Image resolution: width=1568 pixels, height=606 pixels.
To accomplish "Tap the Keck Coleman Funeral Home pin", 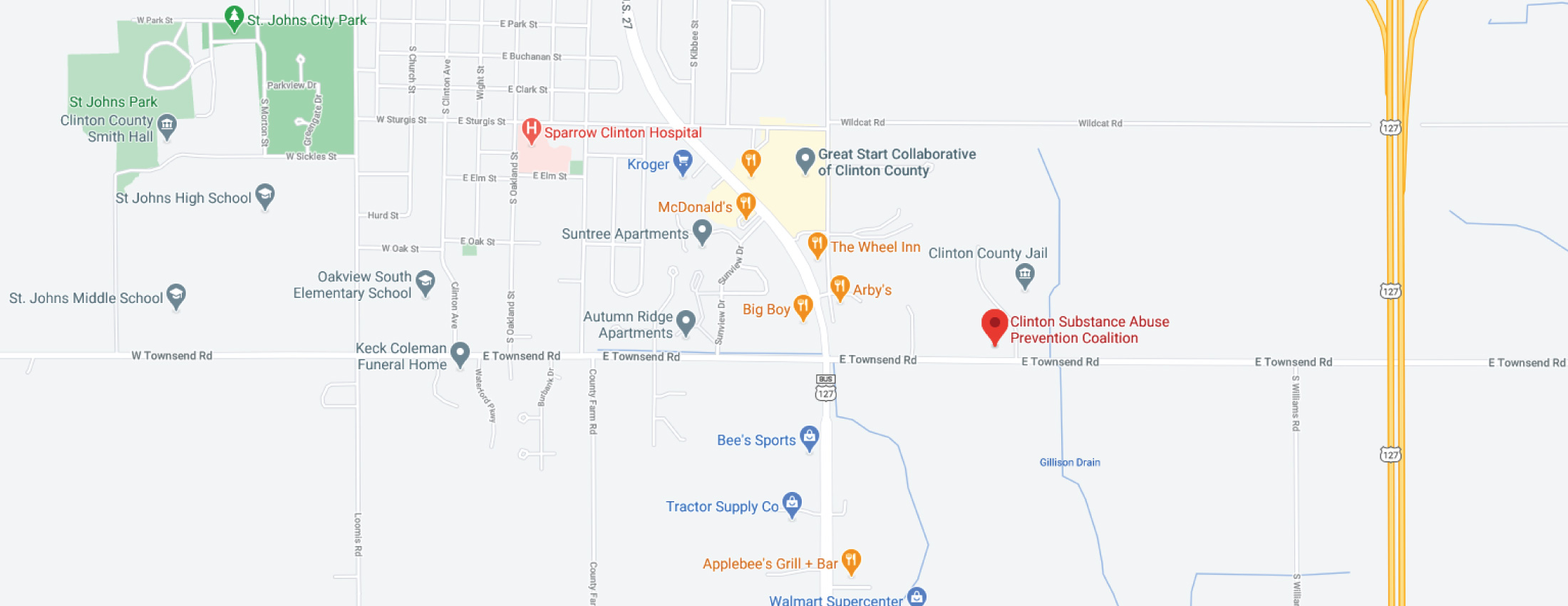I will point(460,353).
